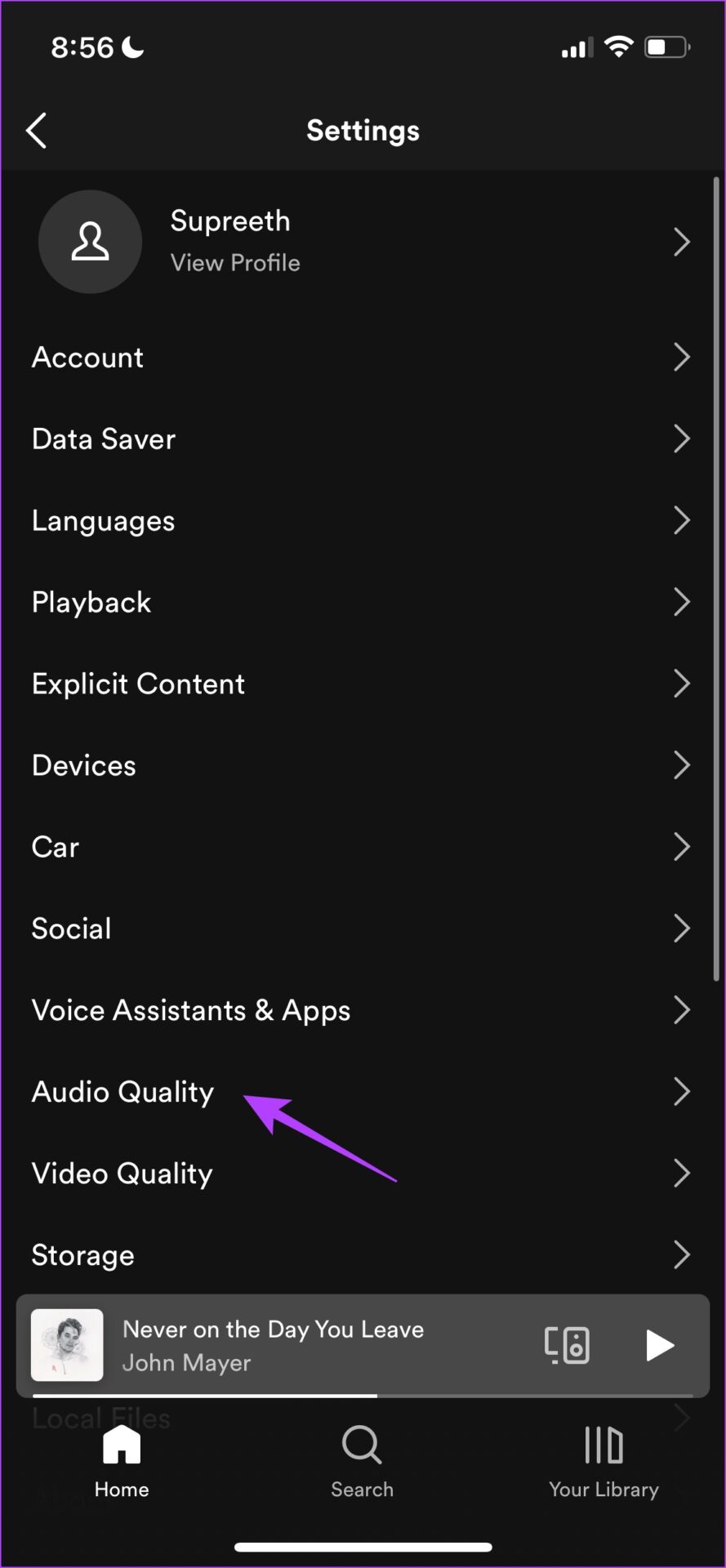Image resolution: width=726 pixels, height=1568 pixels.
Task: Switch to Your Library tab
Action: (x=604, y=1462)
